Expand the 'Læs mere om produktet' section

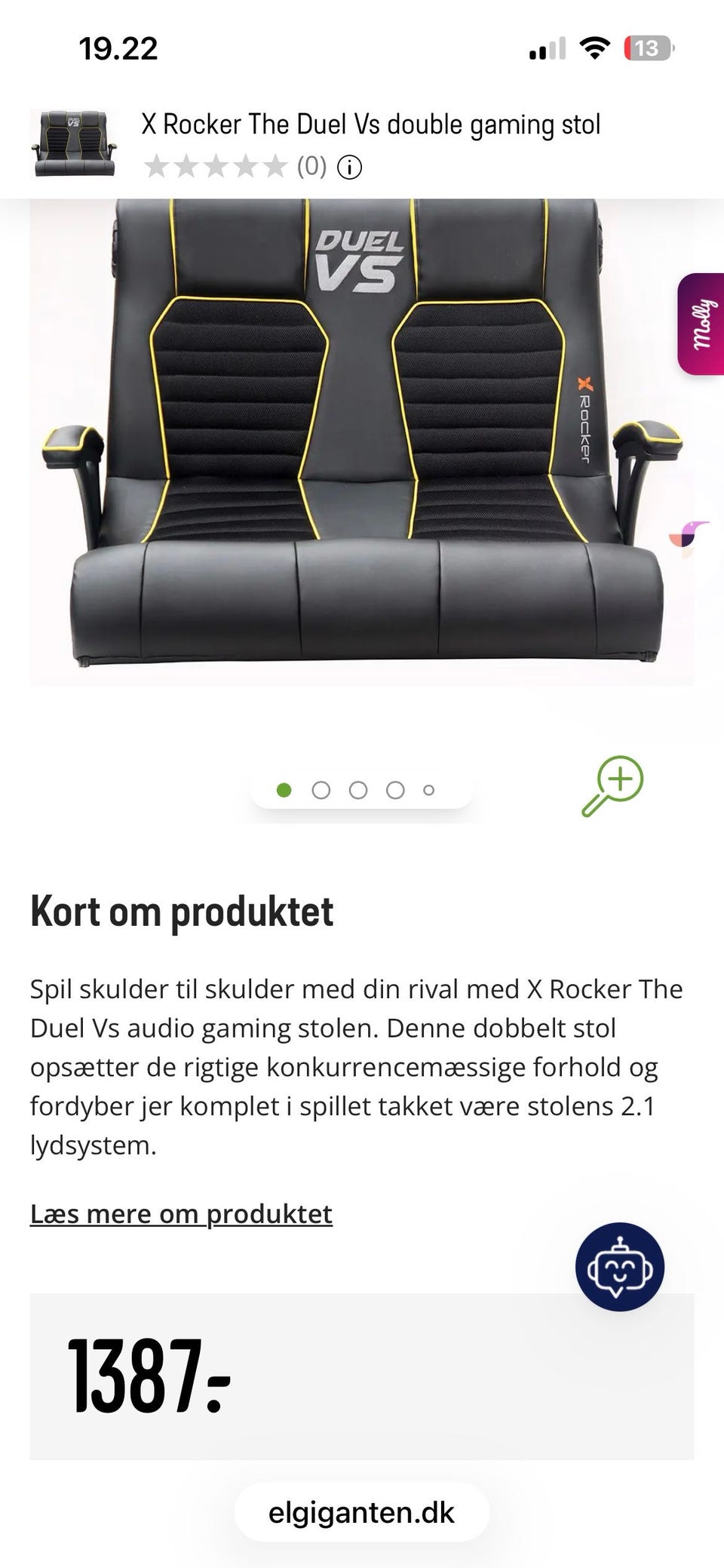coord(181,1213)
